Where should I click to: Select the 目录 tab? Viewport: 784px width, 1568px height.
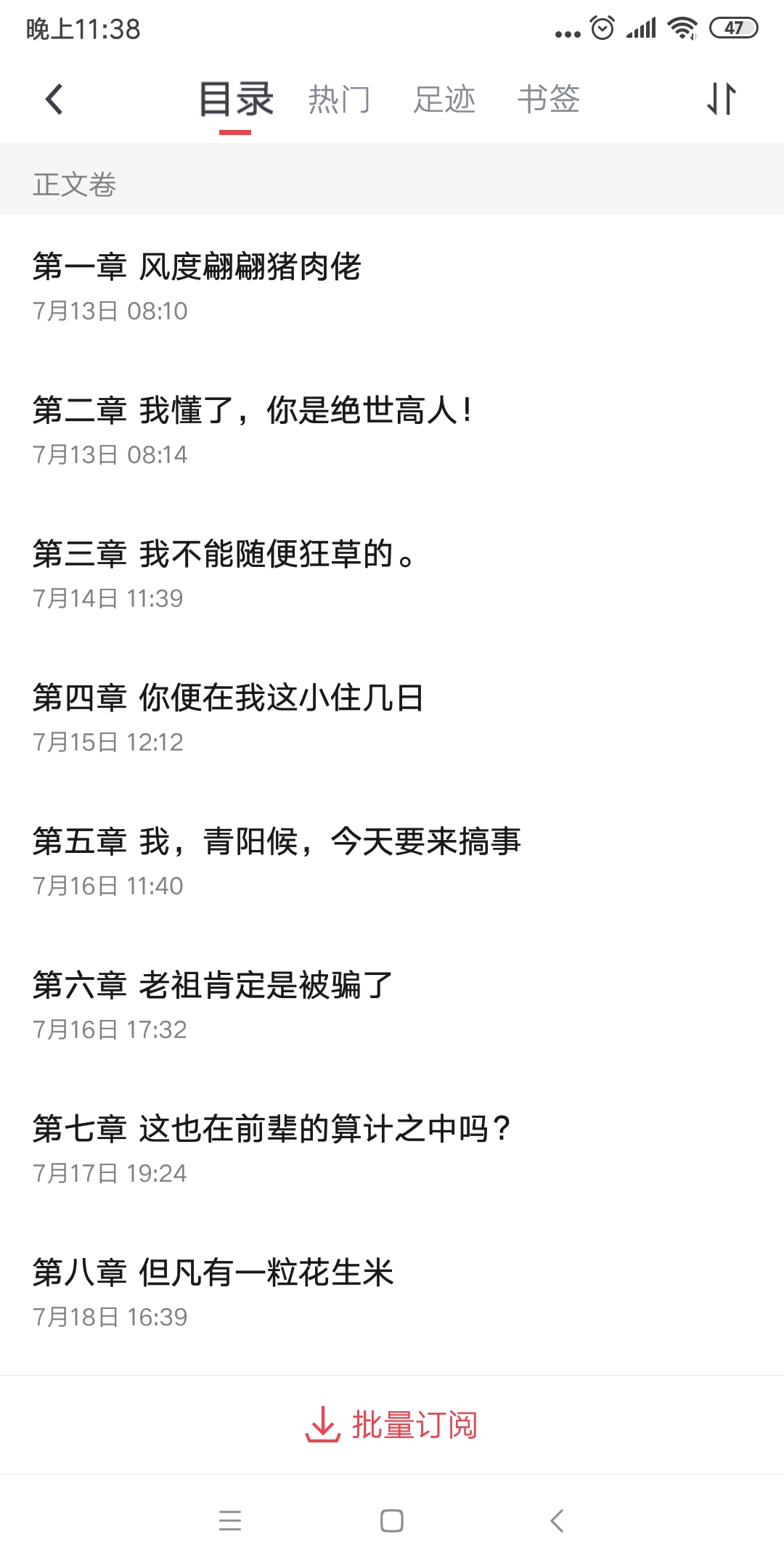pos(236,99)
